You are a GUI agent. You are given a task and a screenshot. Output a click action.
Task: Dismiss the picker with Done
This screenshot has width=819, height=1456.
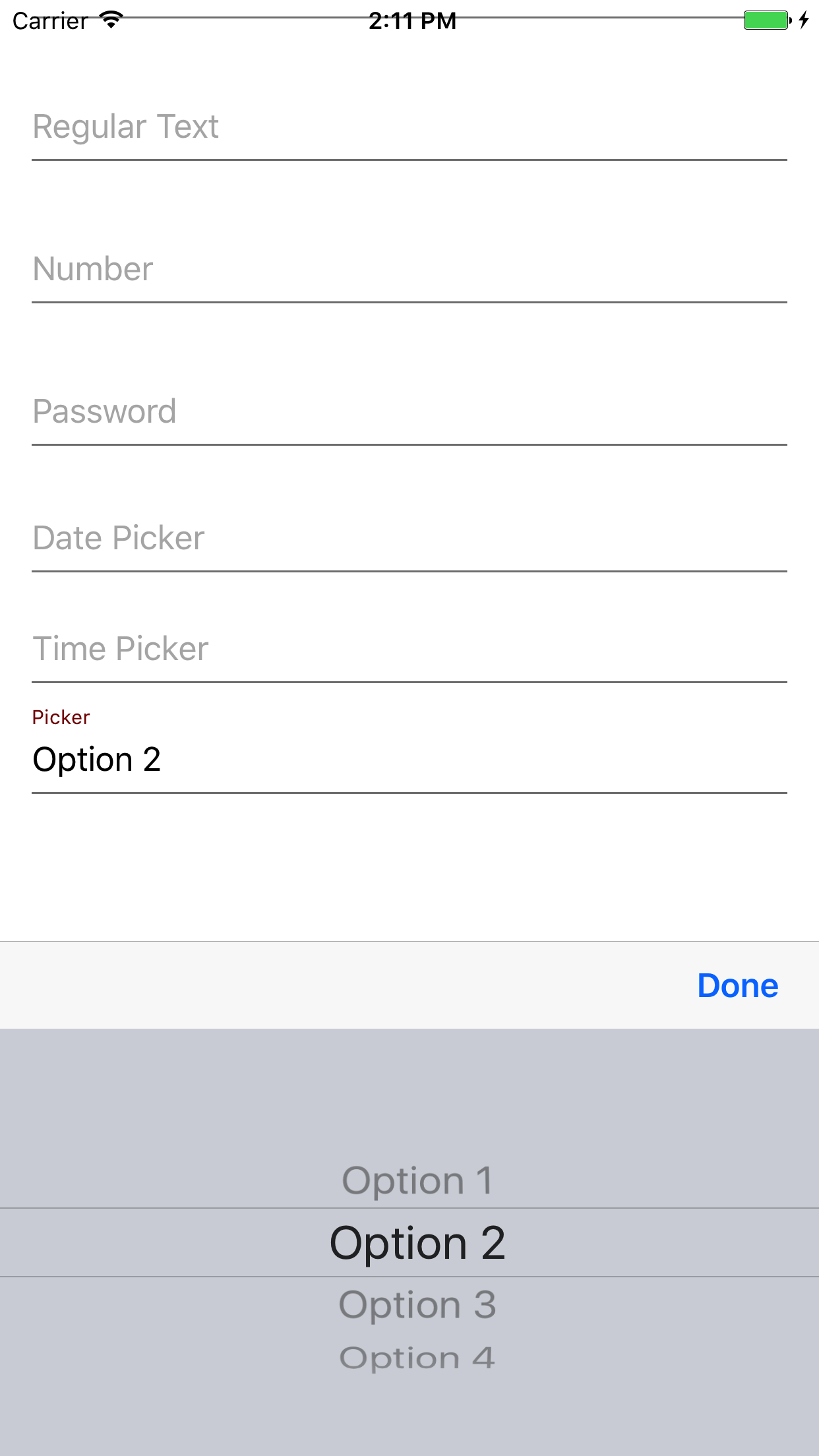[737, 986]
